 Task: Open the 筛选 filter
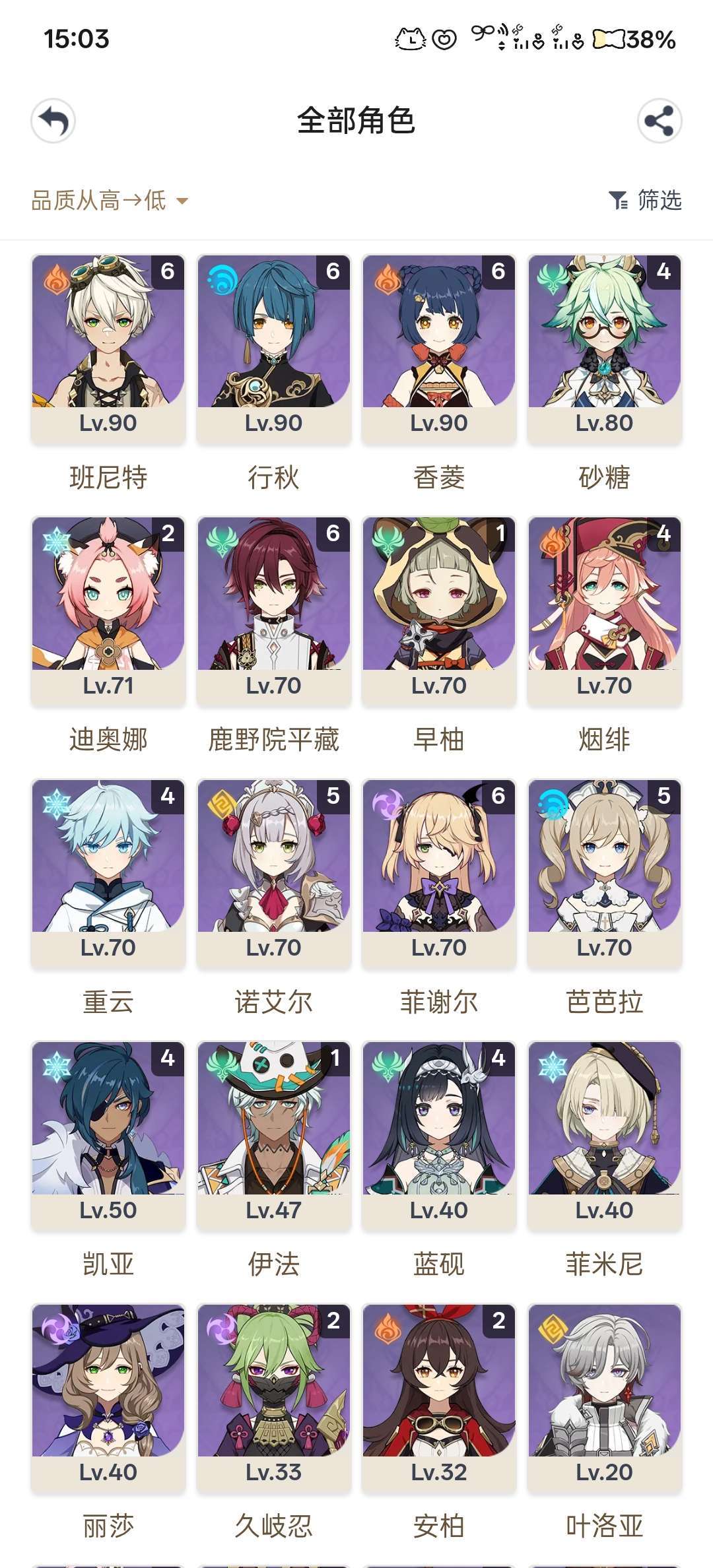(x=644, y=200)
